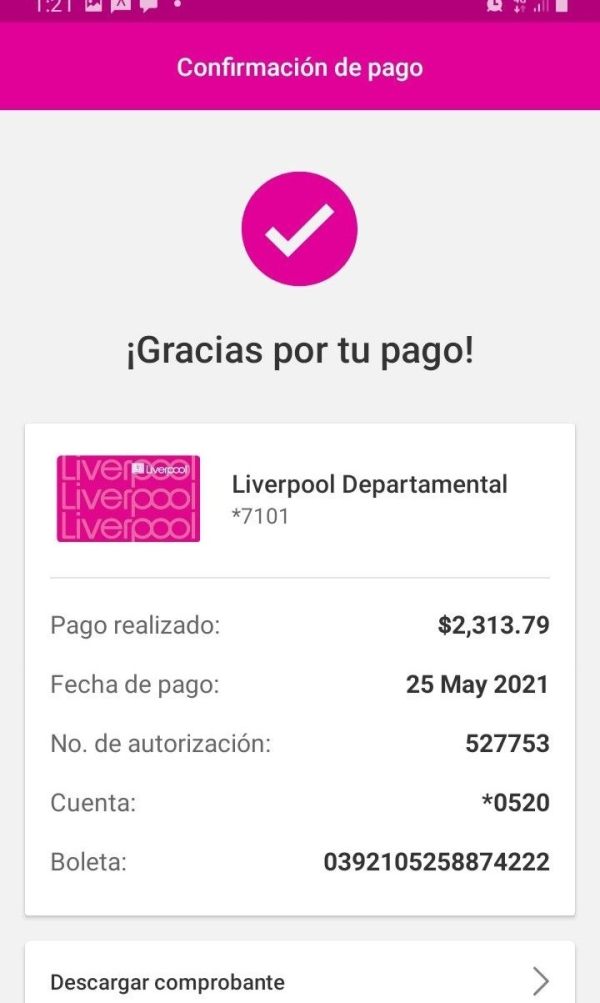Open the Descargar comprobante row
This screenshot has width=600, height=1003.
pos(299,974)
